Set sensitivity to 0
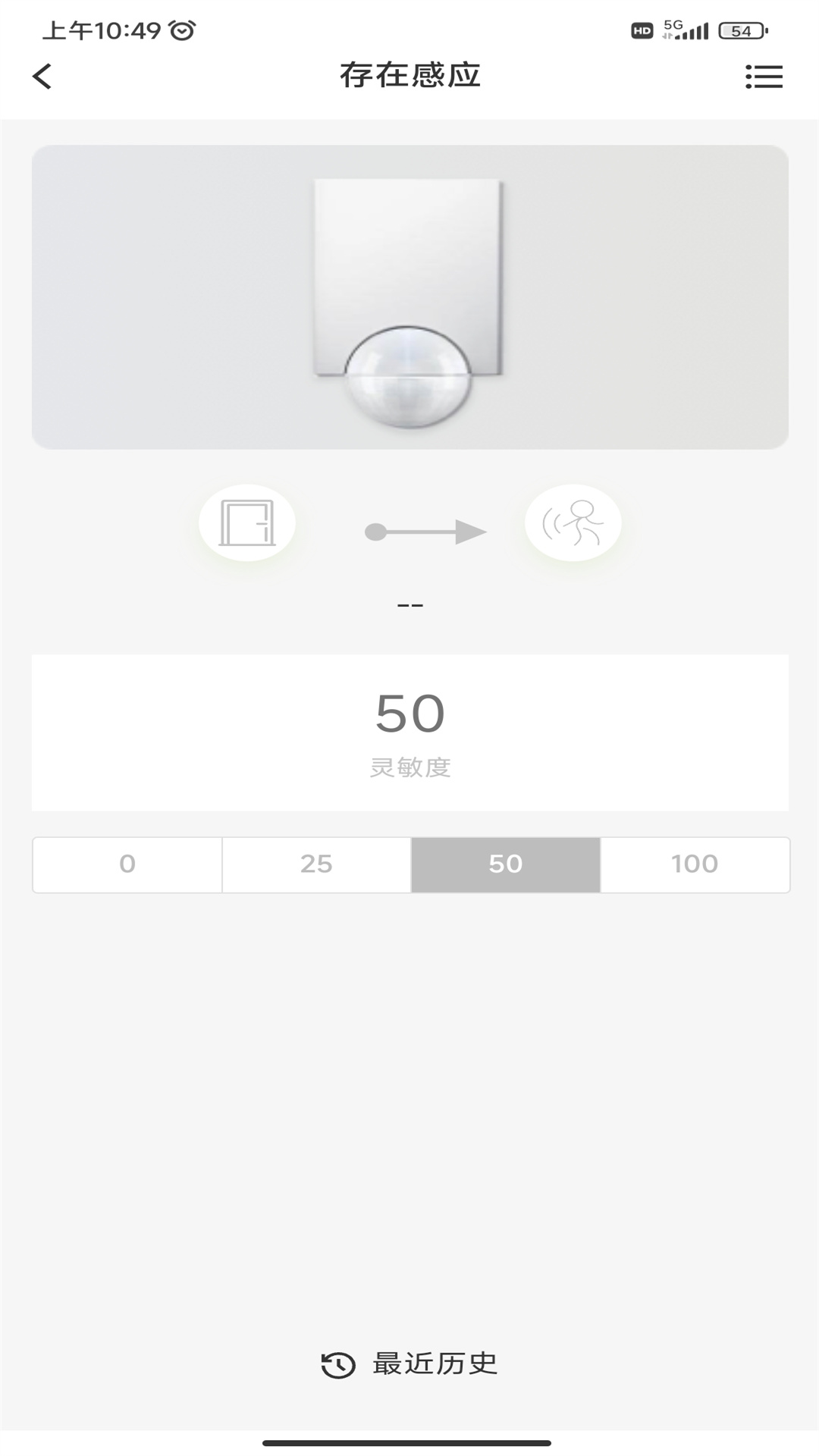This screenshot has width=819, height=1456. point(127,864)
